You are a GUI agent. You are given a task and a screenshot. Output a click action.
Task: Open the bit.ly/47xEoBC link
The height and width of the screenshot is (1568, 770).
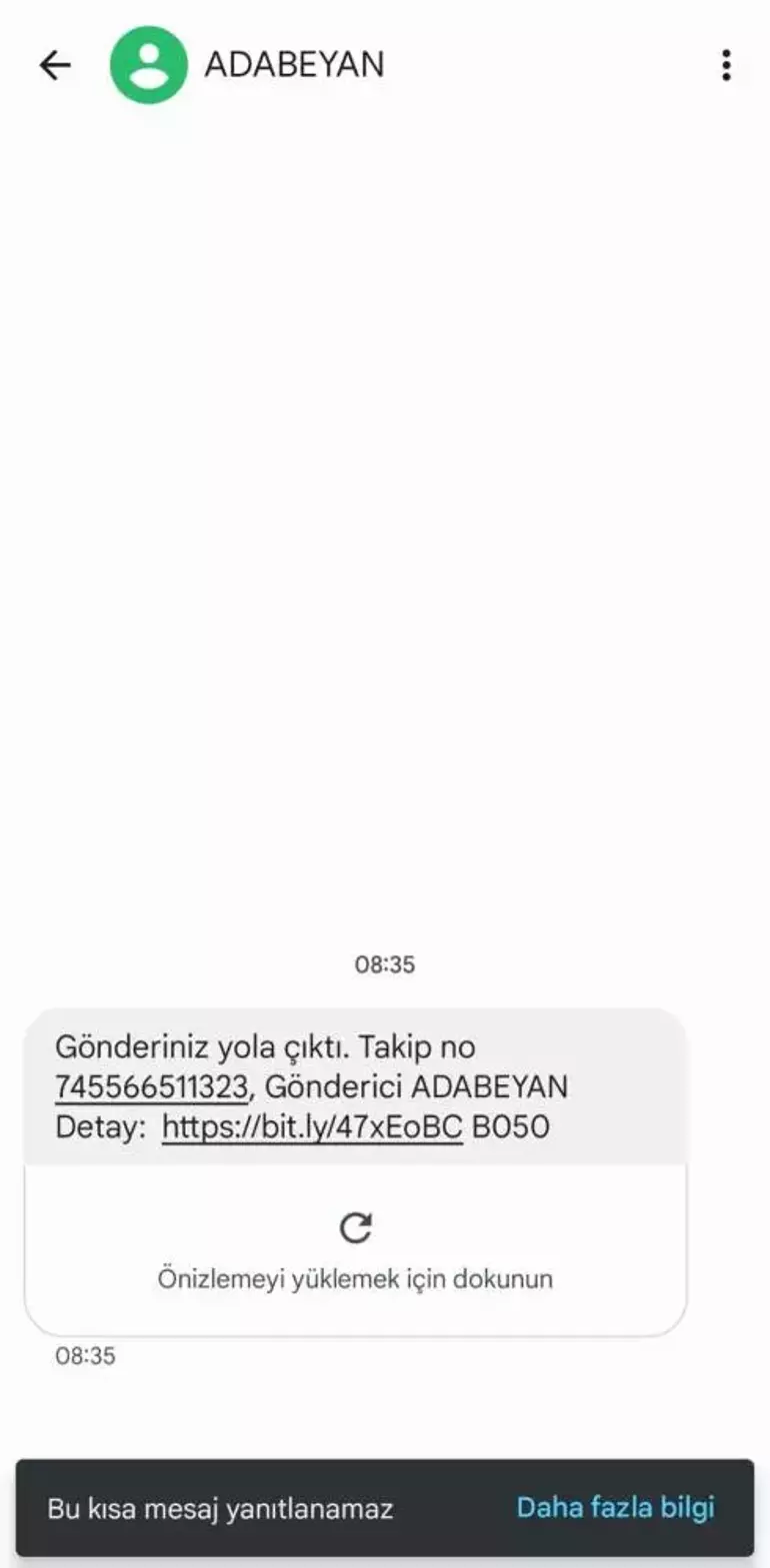[x=312, y=1127]
